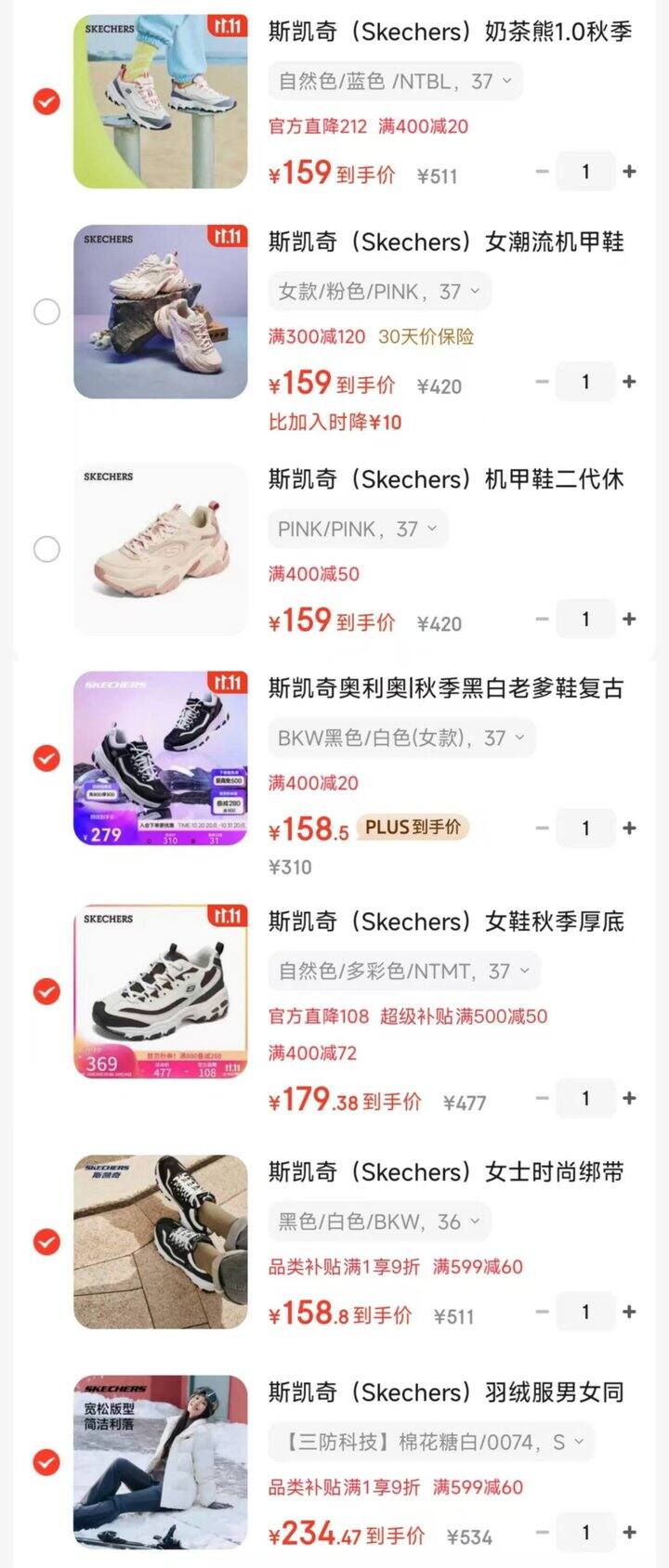Select the 女潮流机甲鞋 item checkbox
Screen dimensions: 669x1568
pyautogui.click(x=46, y=311)
